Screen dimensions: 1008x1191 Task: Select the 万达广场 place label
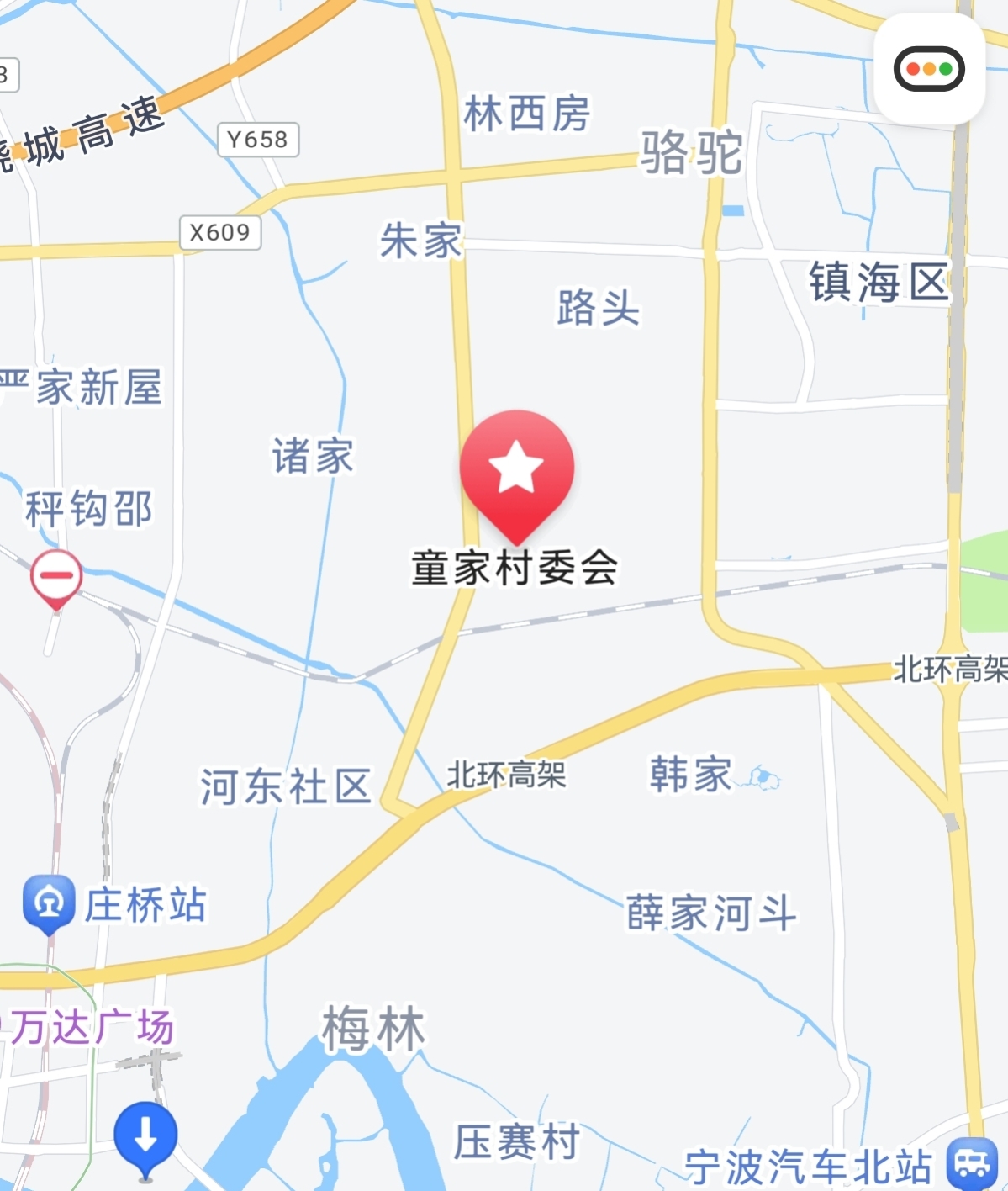(x=91, y=1027)
